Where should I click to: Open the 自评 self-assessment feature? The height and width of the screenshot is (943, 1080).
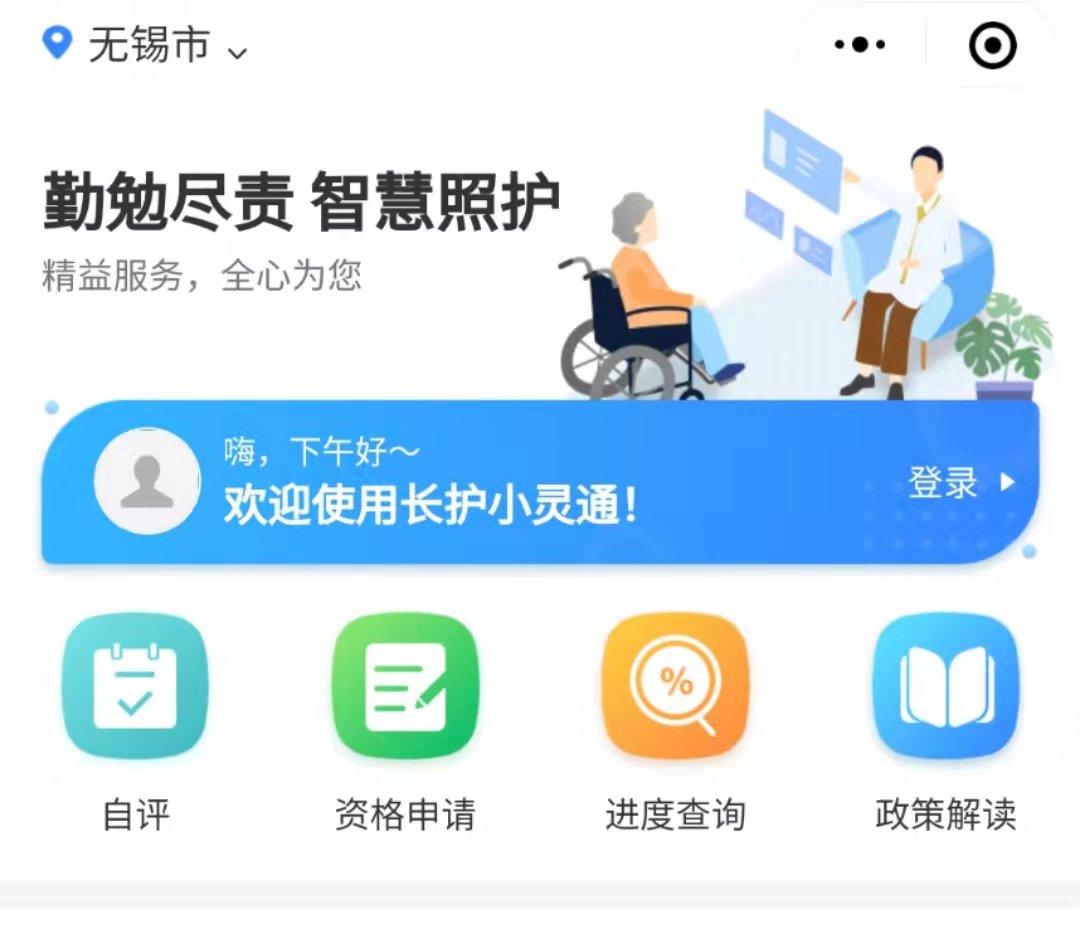pyautogui.click(x=135, y=688)
